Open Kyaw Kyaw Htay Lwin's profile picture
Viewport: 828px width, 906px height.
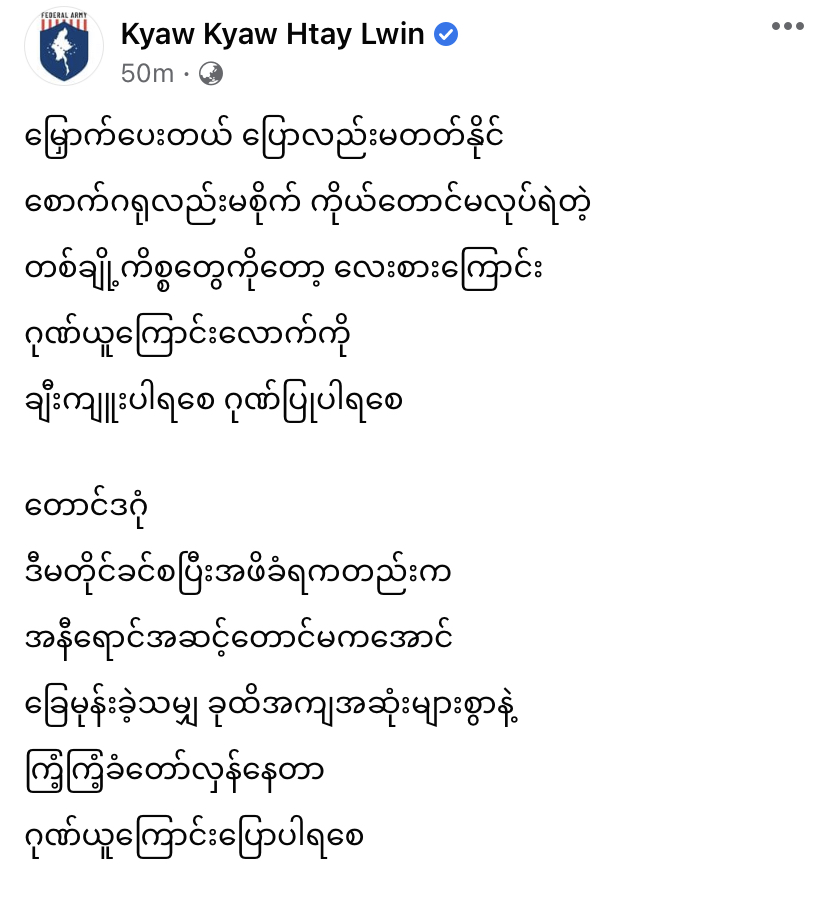coord(63,48)
